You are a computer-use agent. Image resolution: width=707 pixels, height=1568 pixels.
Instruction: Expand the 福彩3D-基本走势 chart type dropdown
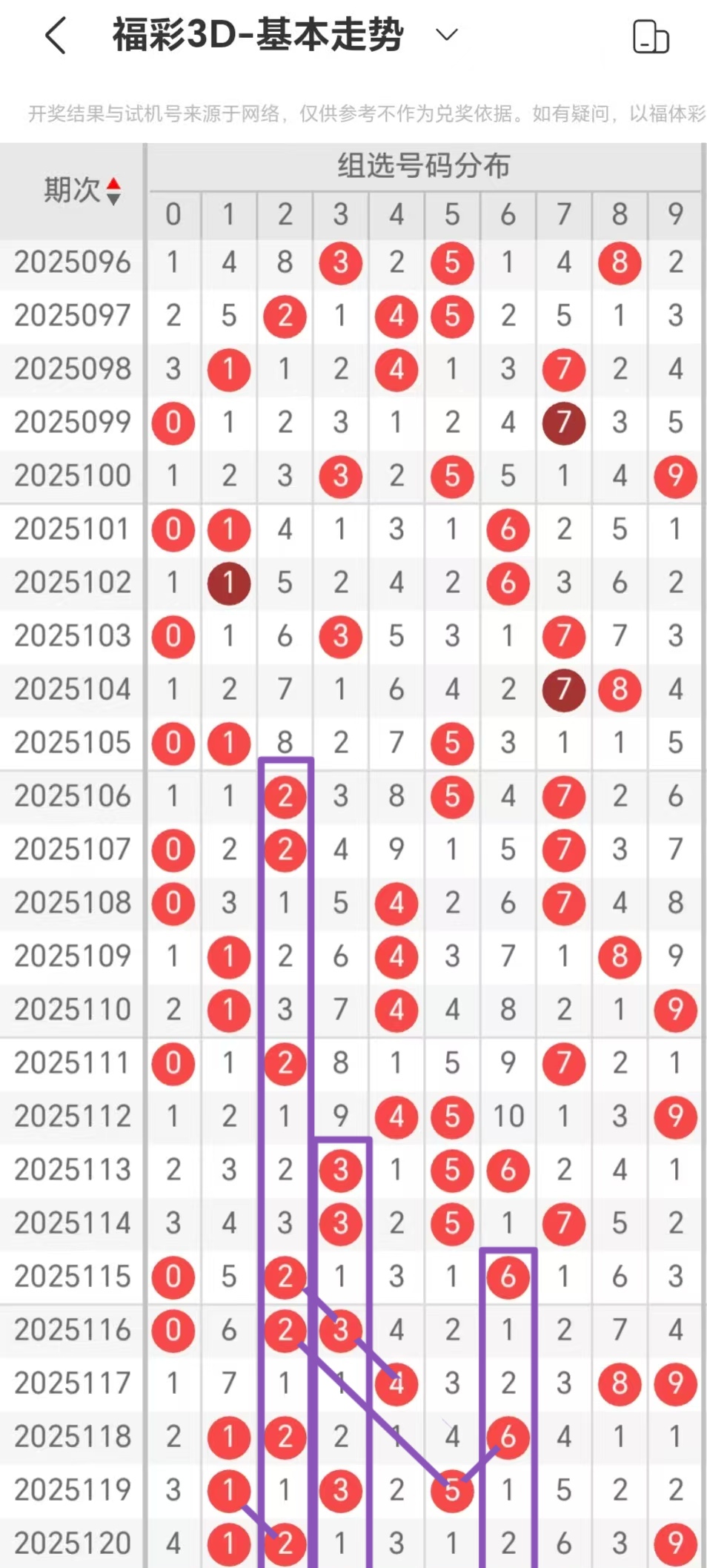pyautogui.click(x=446, y=35)
